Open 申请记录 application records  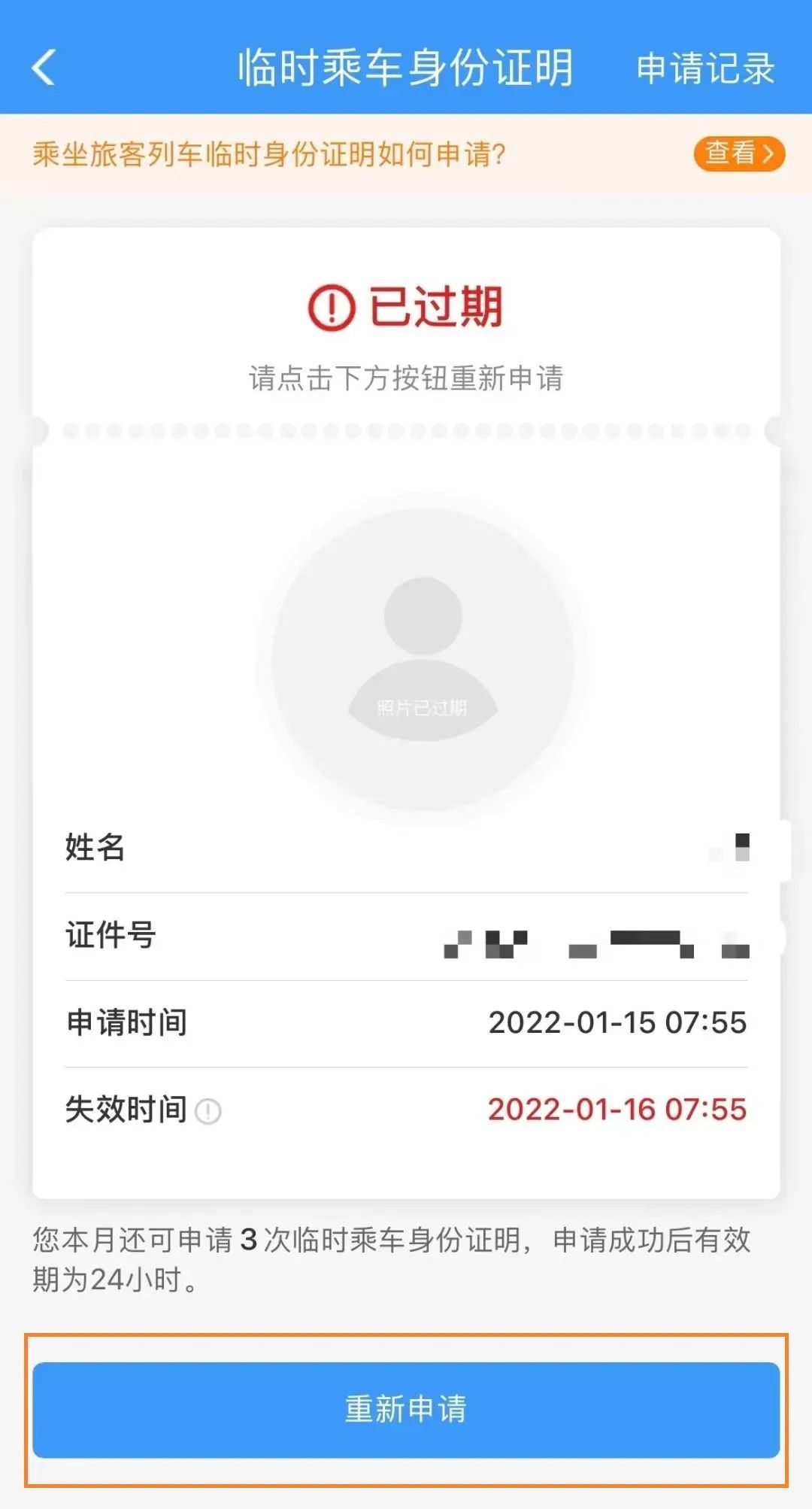[x=704, y=68]
